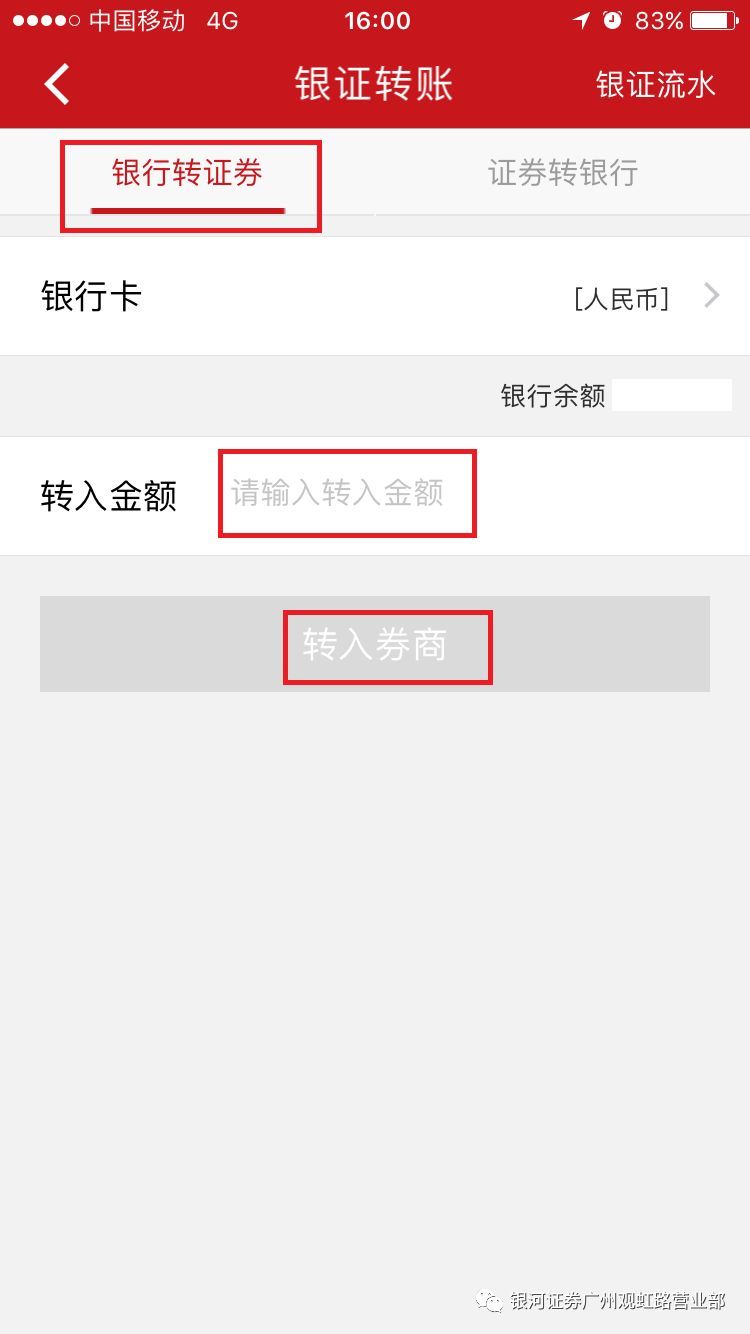750x1334 pixels.
Task: Tap the 转入券商 button
Action: point(375,645)
